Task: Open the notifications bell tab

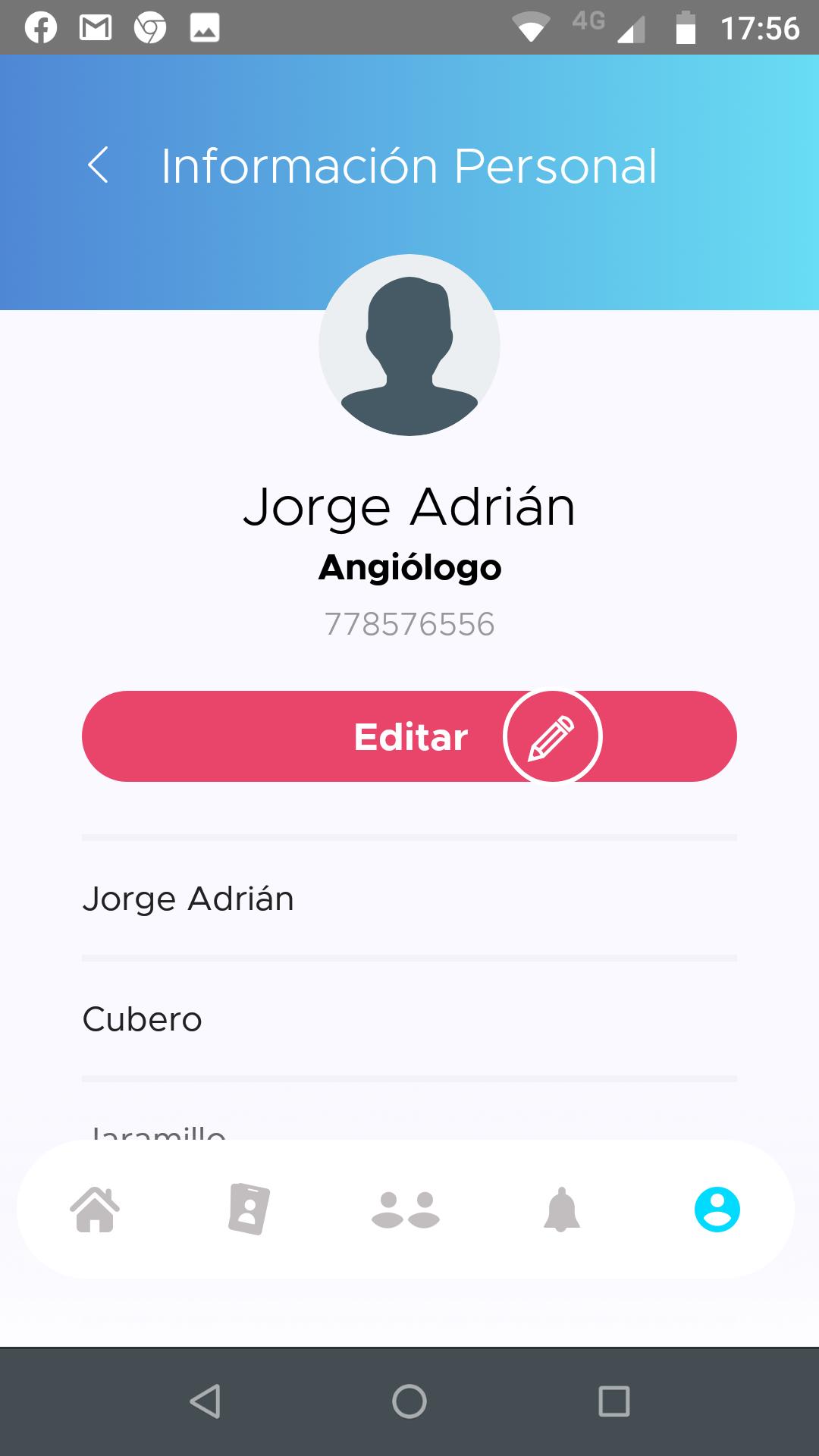Action: (562, 1209)
